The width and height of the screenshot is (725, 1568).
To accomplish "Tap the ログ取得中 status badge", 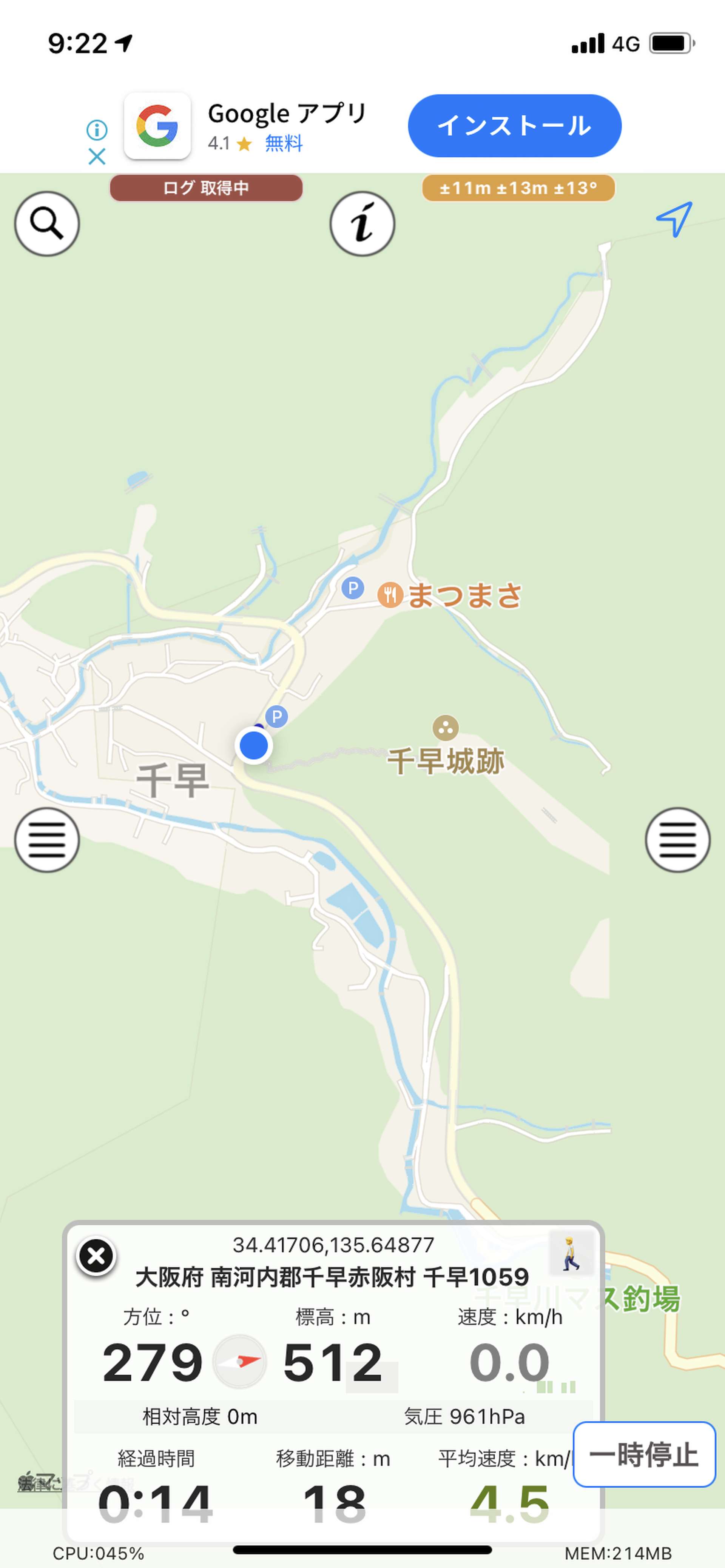I will (206, 188).
